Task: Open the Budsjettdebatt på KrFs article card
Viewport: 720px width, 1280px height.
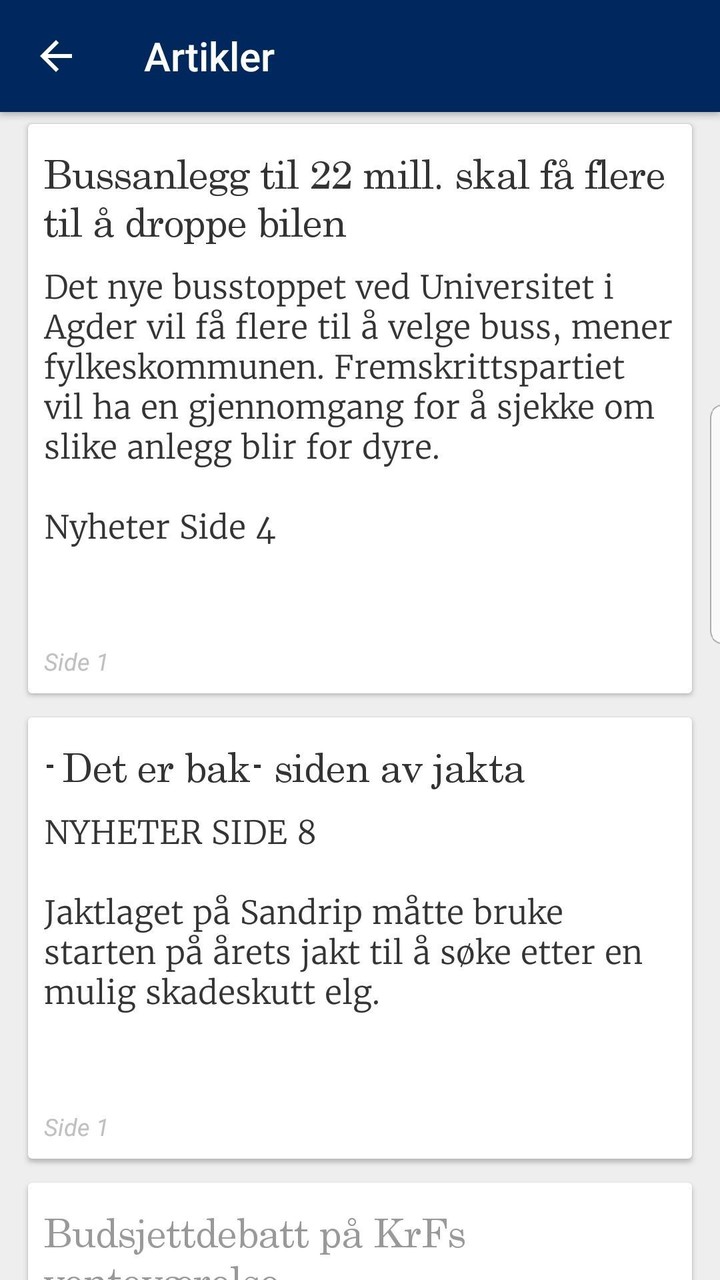Action: click(359, 1236)
